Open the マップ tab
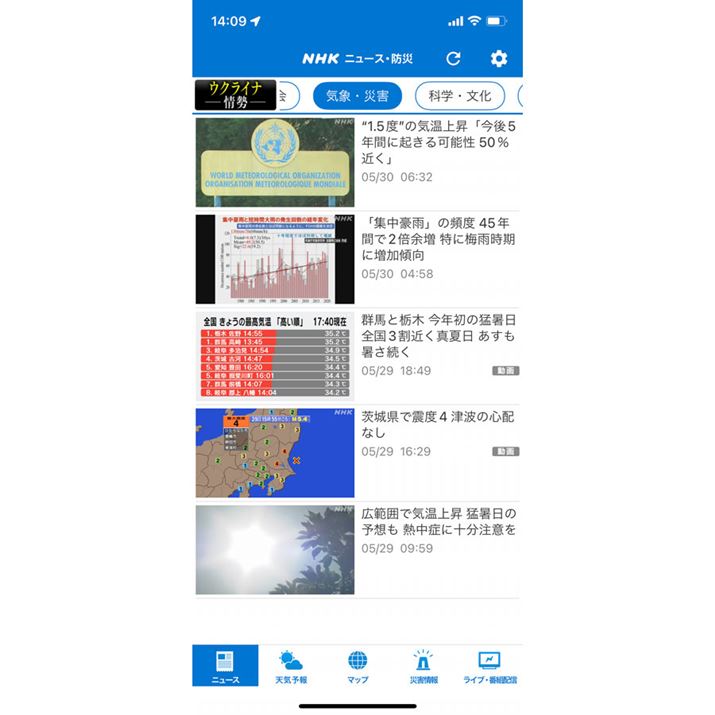Screen dimensions: 715x715 coord(357,665)
